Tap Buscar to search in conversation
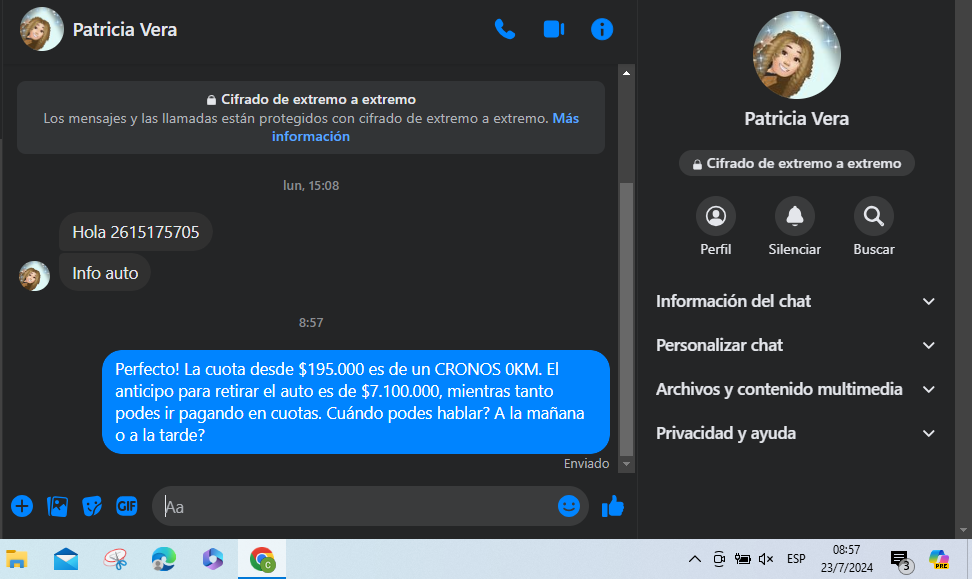The image size is (972, 579). pyautogui.click(x=873, y=216)
